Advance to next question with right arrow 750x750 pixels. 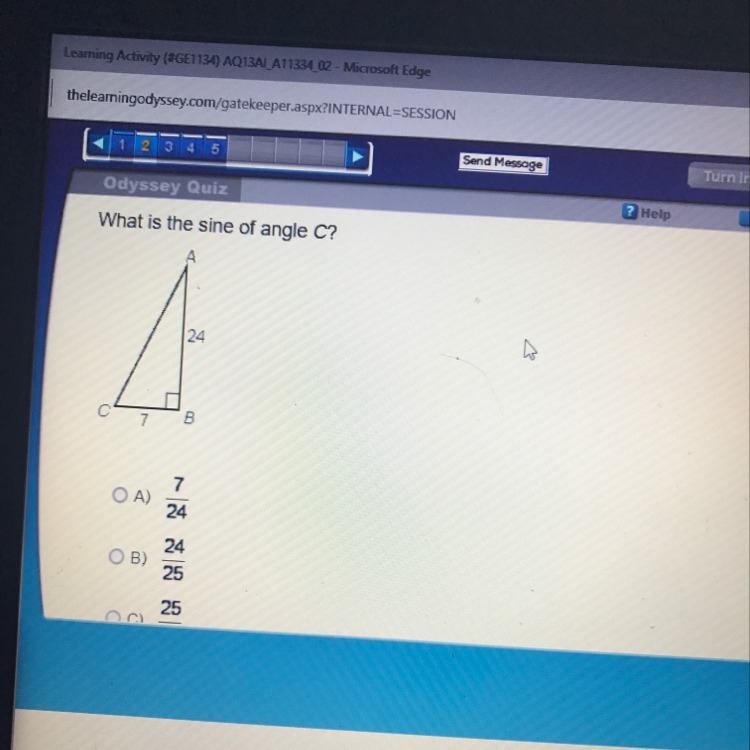[357, 157]
